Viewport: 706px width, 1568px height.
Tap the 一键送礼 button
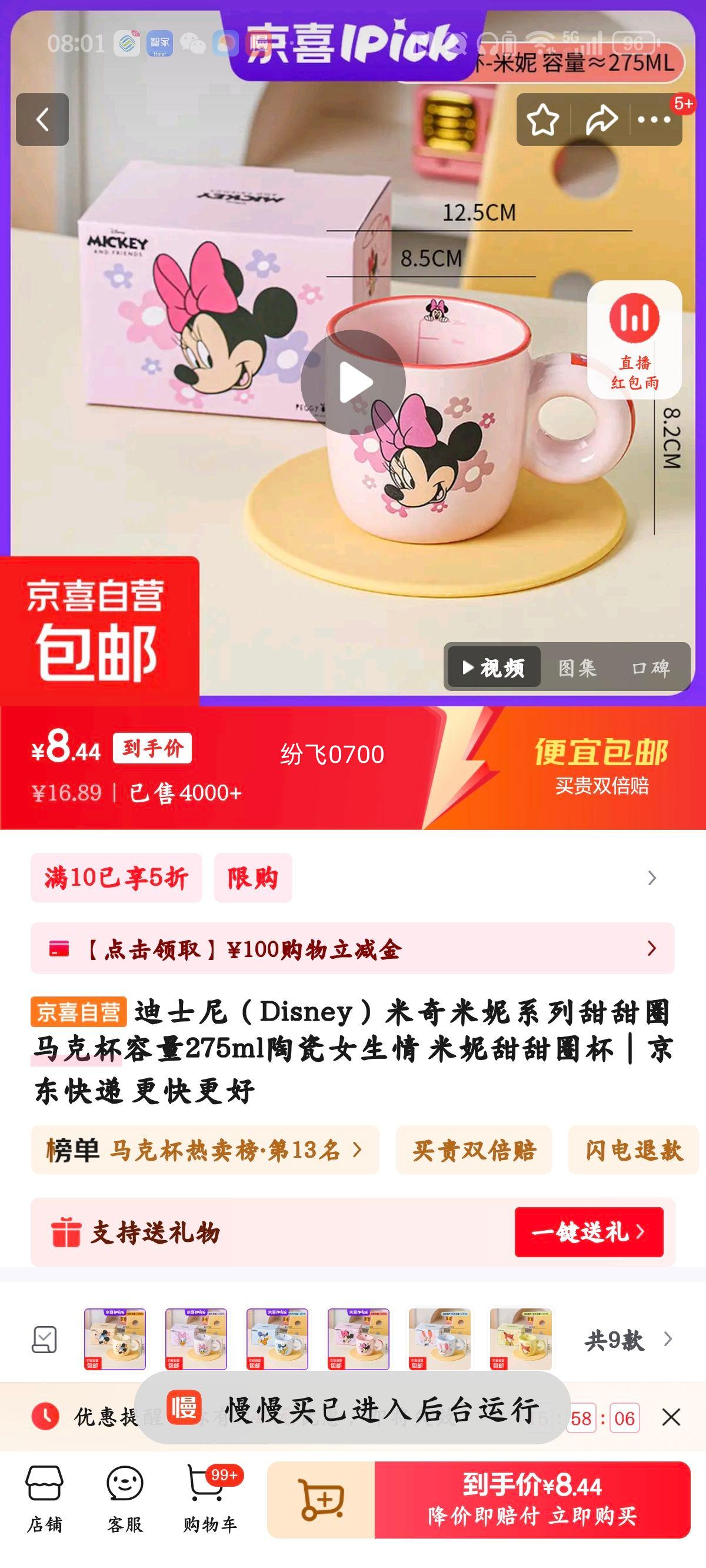(x=588, y=1232)
